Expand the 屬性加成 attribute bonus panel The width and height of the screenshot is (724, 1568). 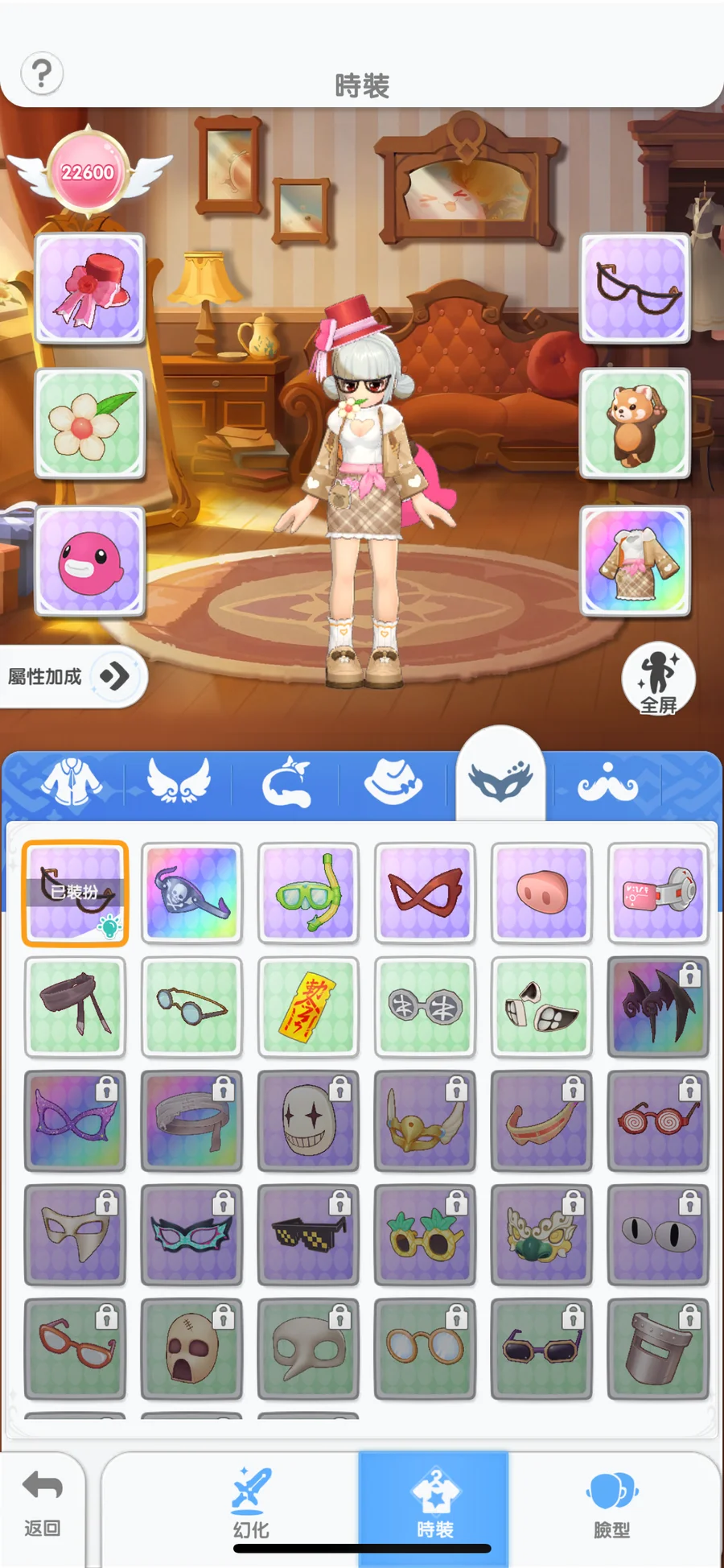72,676
